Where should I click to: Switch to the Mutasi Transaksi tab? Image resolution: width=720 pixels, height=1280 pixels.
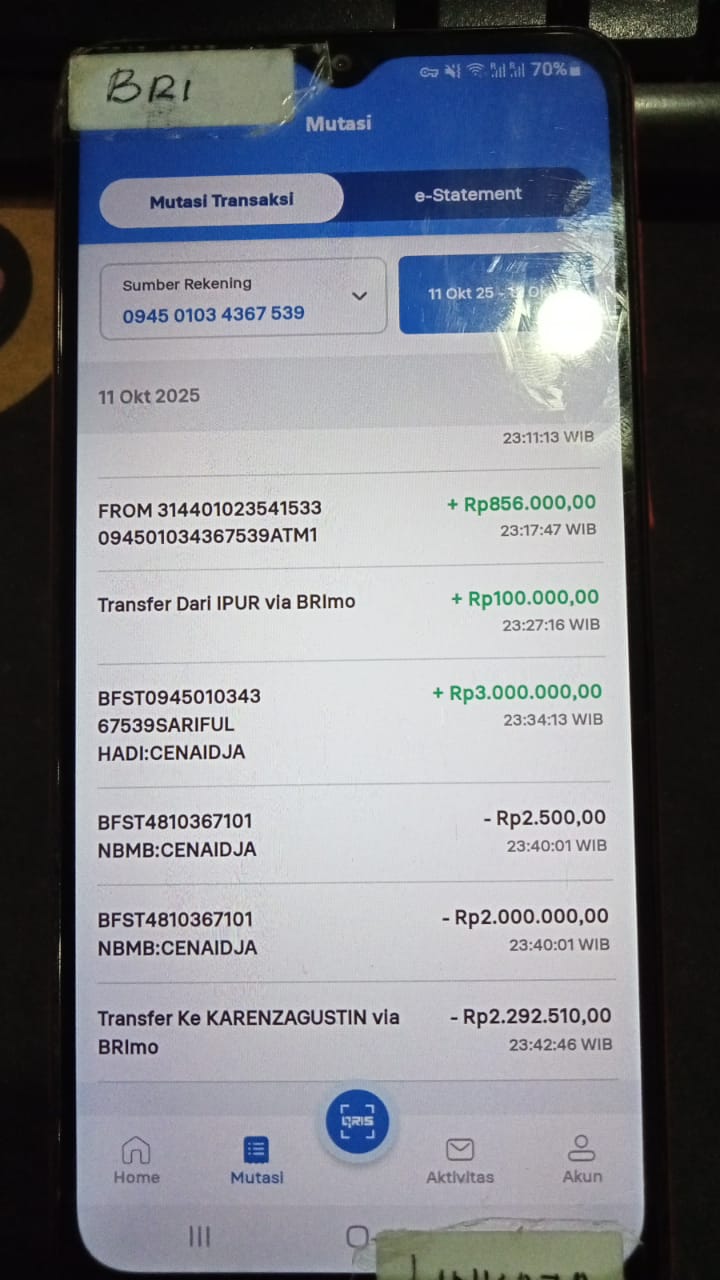221,200
